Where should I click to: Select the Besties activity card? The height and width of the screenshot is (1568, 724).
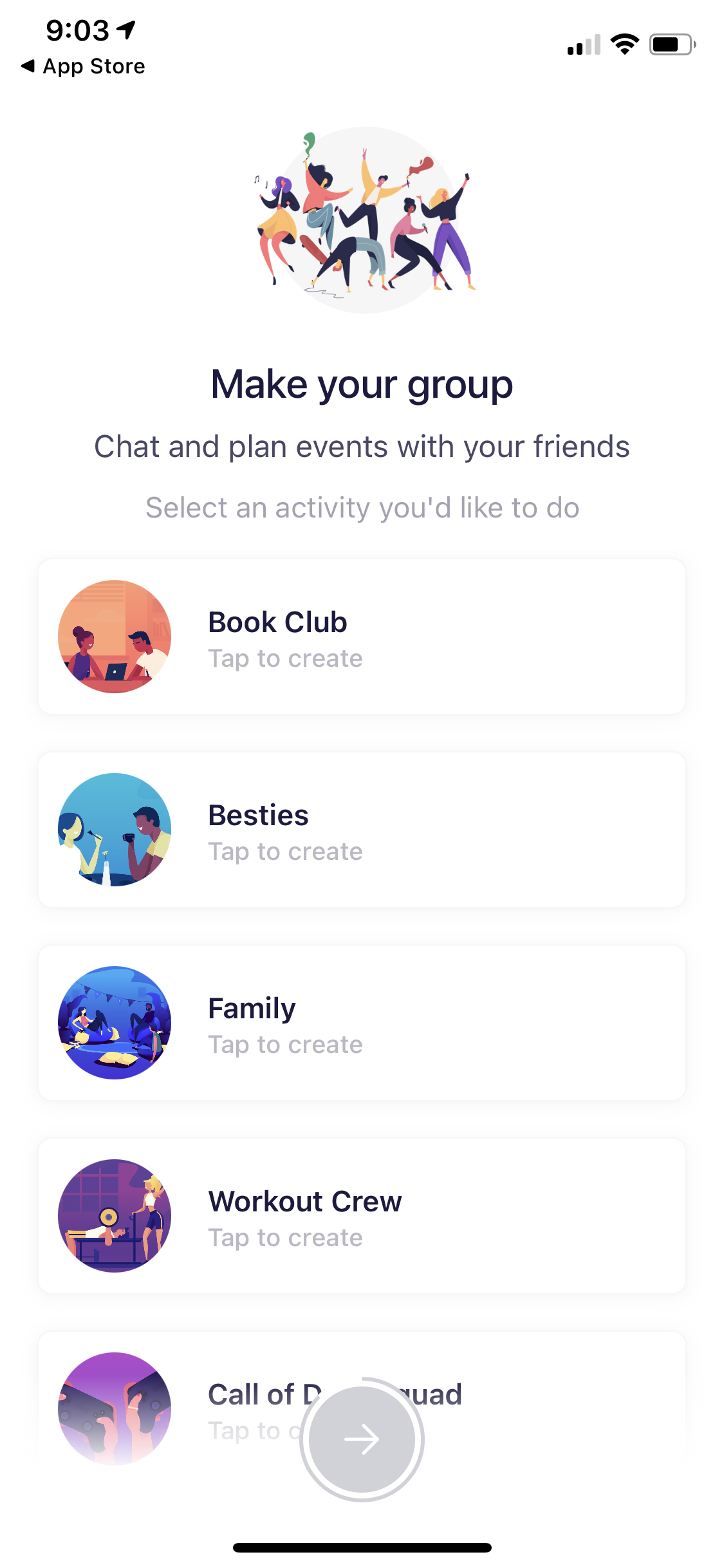362,830
